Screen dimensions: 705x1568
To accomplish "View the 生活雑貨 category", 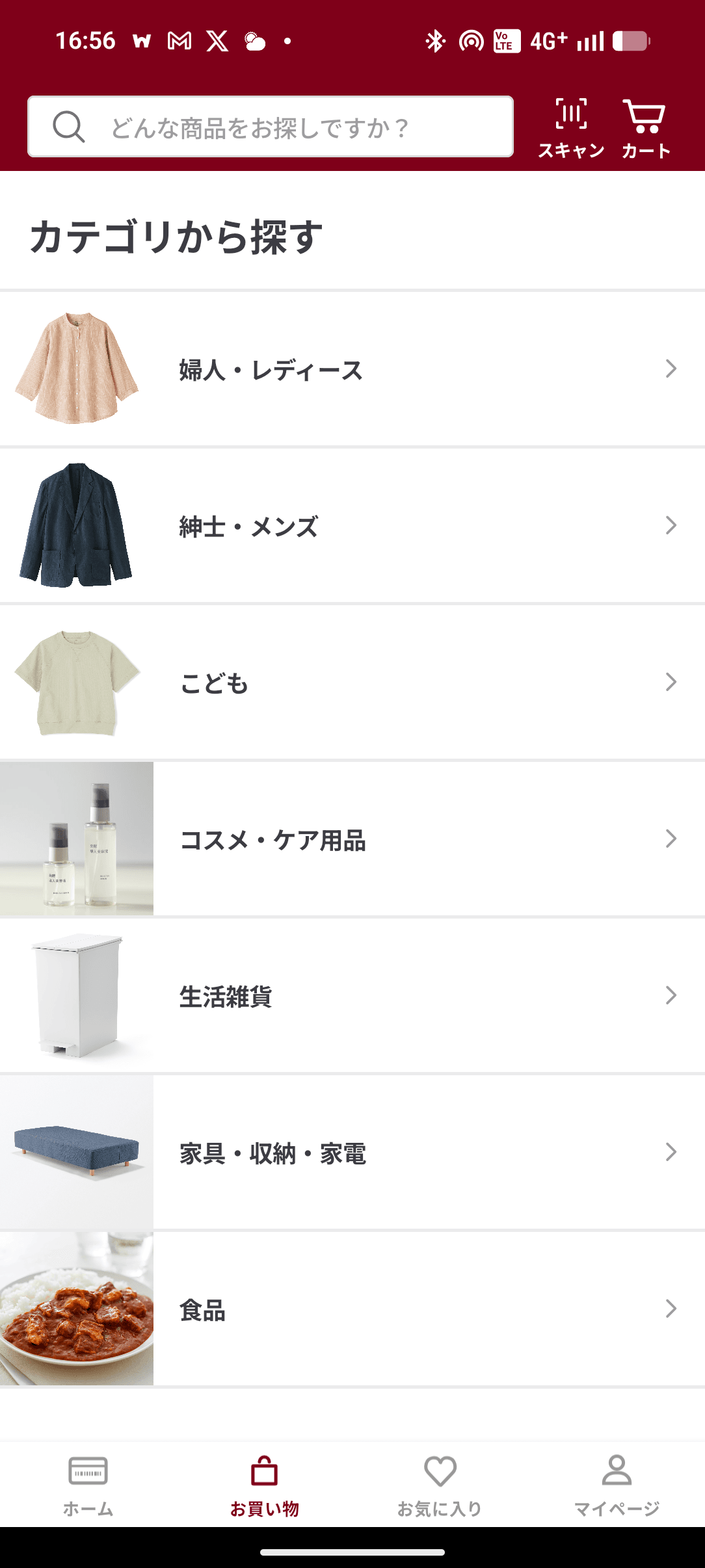I will point(352,996).
